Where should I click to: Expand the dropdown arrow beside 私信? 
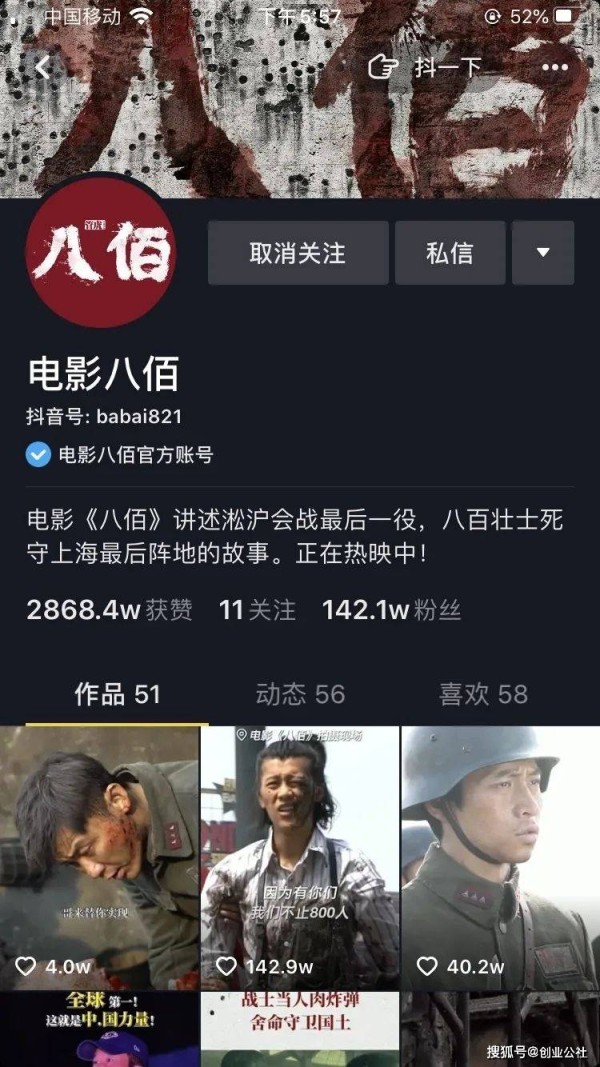tap(543, 253)
